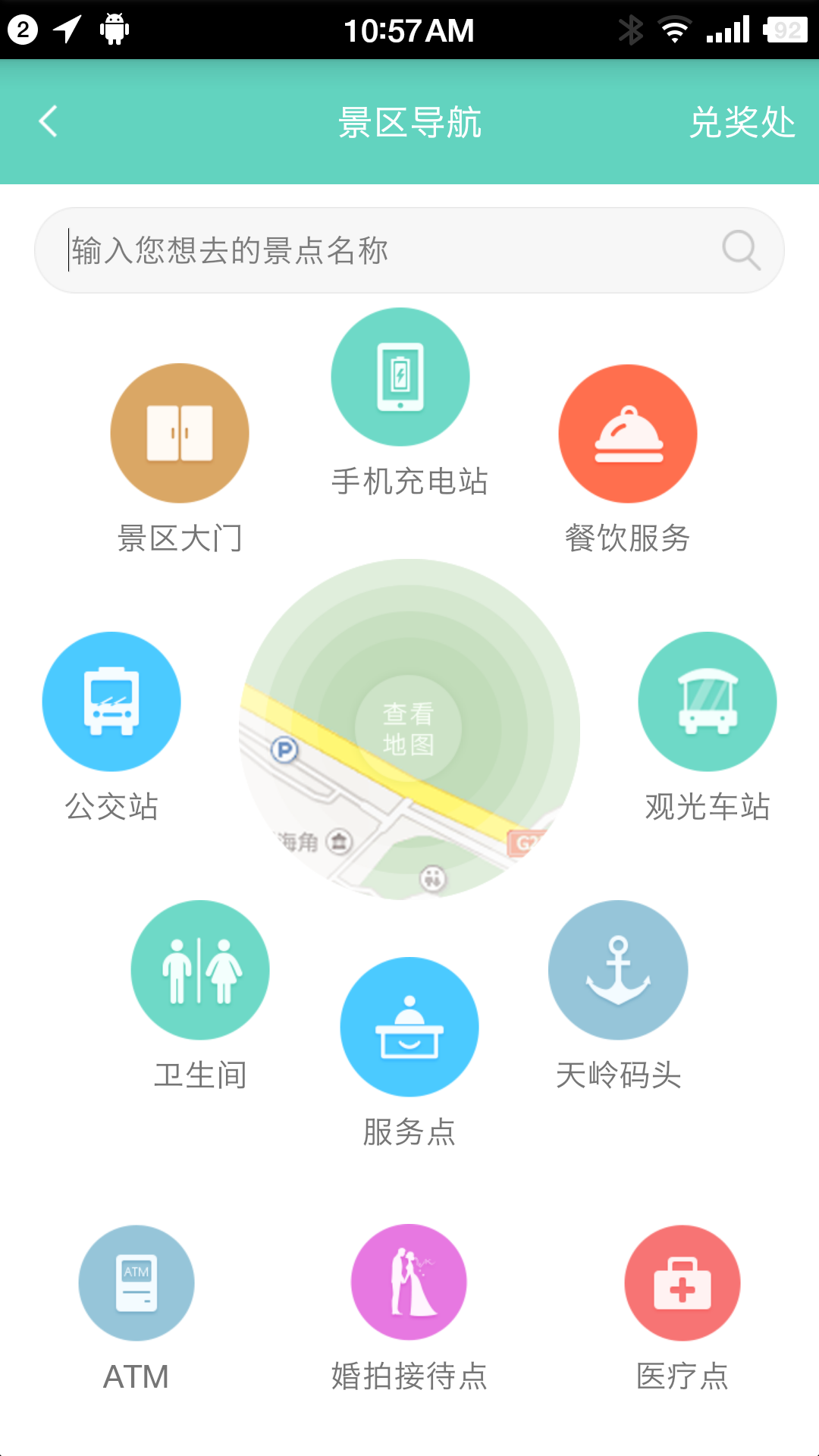Open the ATM location icon
819x1456 pixels.
(x=136, y=1282)
